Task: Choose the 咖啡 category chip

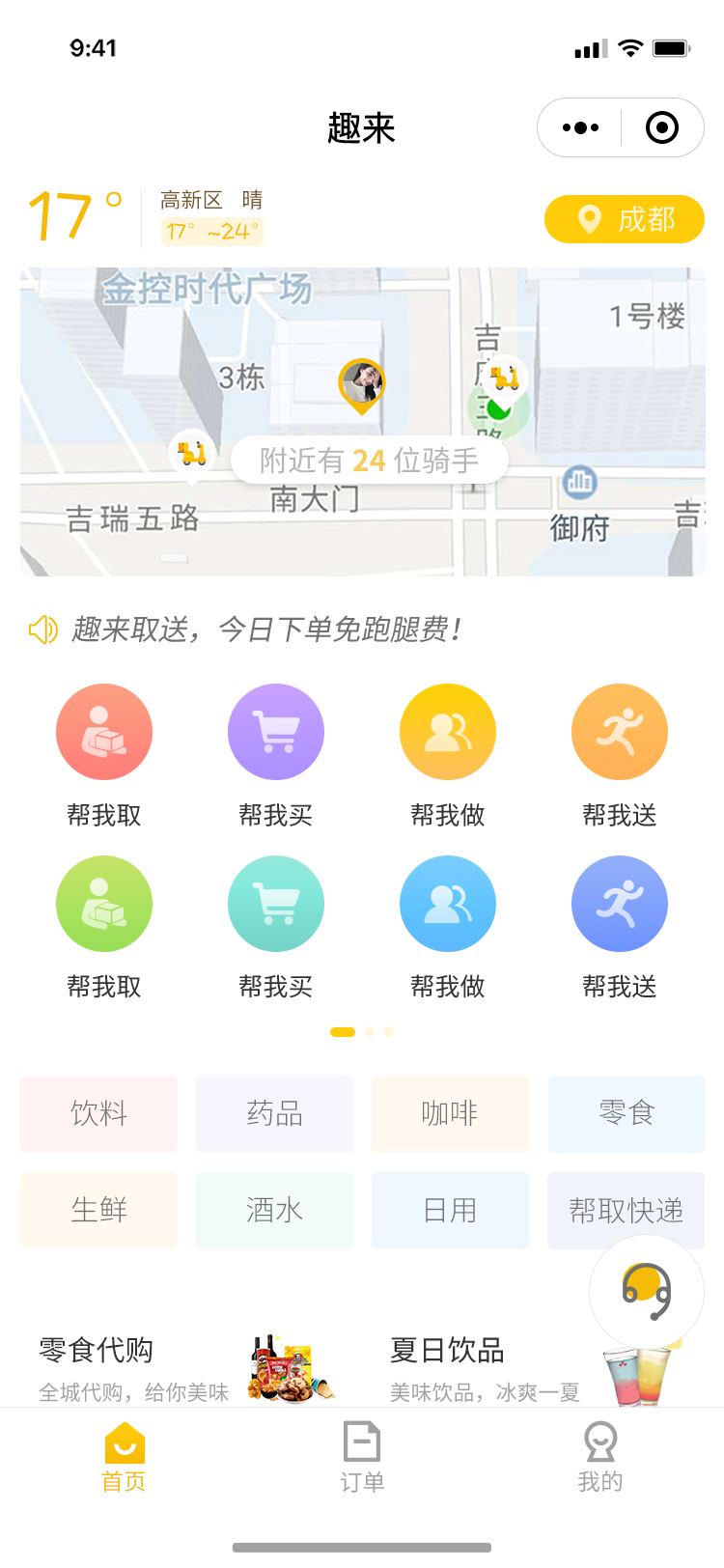Action: click(x=451, y=1113)
